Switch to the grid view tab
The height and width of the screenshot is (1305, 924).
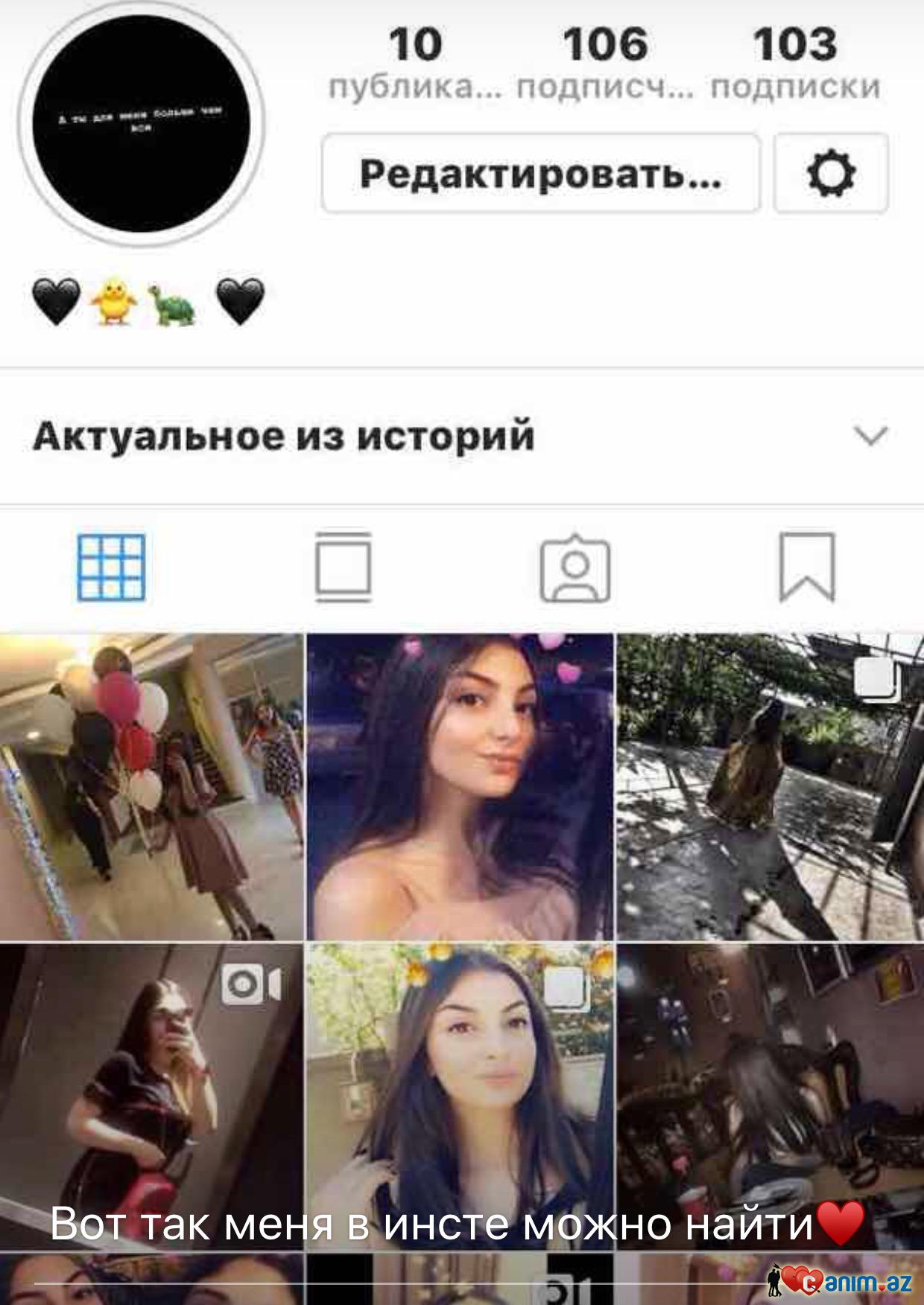click(112, 567)
